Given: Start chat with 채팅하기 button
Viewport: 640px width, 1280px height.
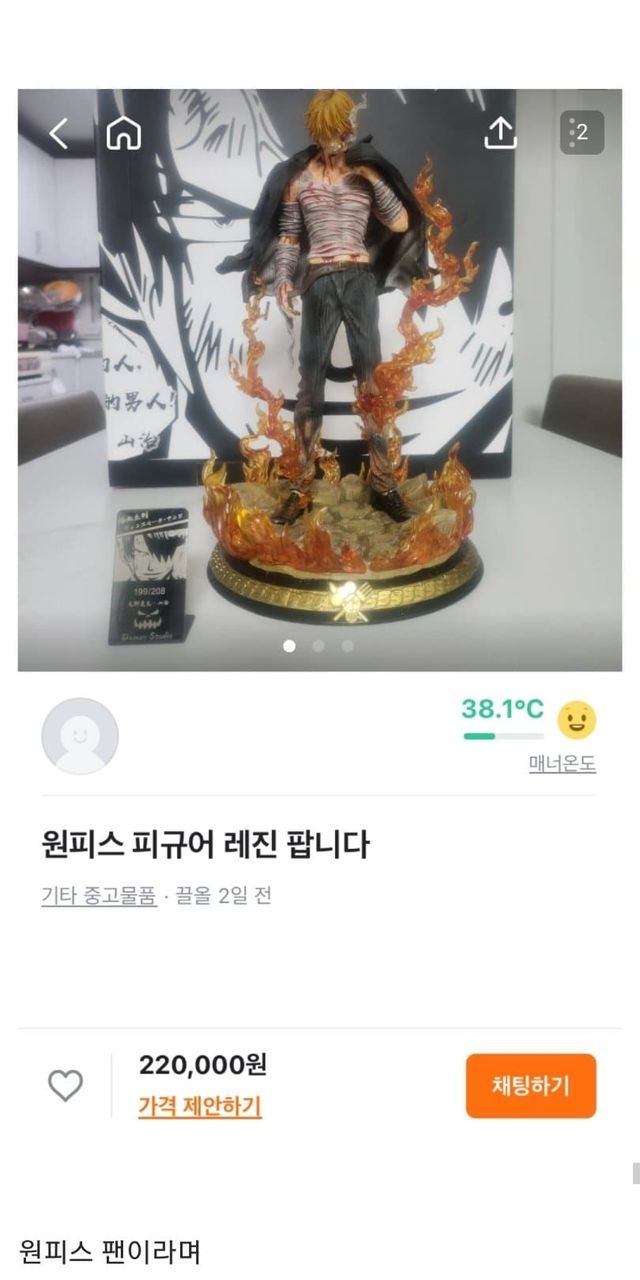Looking at the screenshot, I should [530, 1085].
